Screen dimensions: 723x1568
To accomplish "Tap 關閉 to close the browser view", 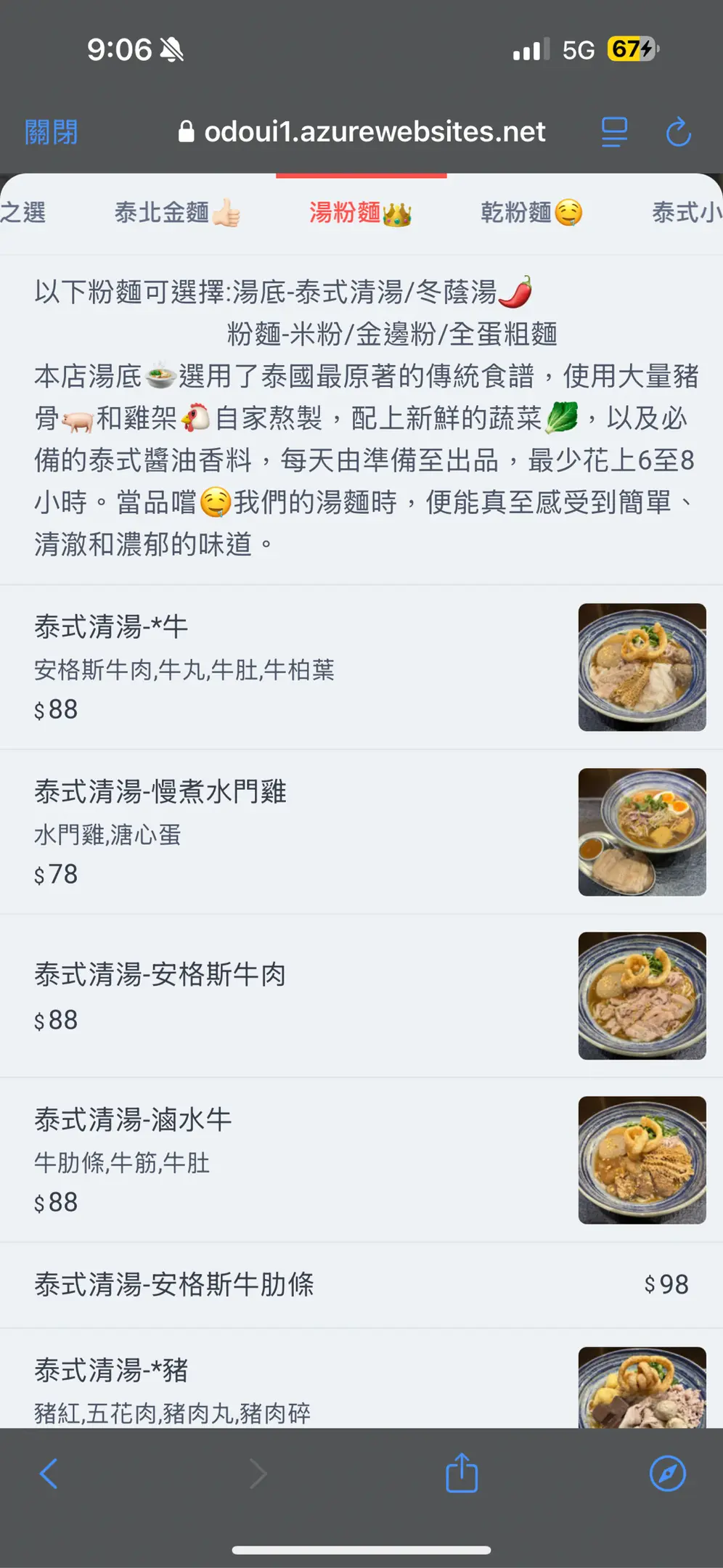I will pos(51,132).
